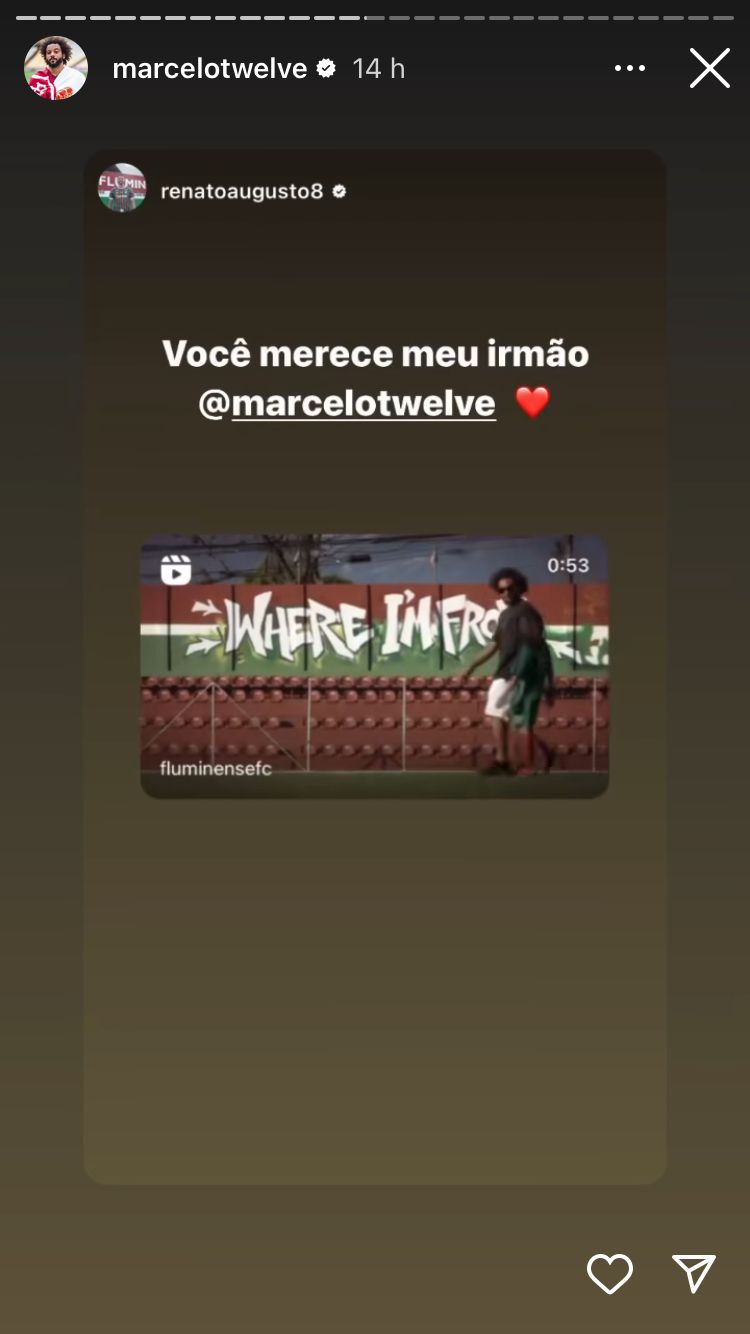Open the three-dot story options menu
Viewport: 750px width, 1334px height.
click(x=630, y=68)
